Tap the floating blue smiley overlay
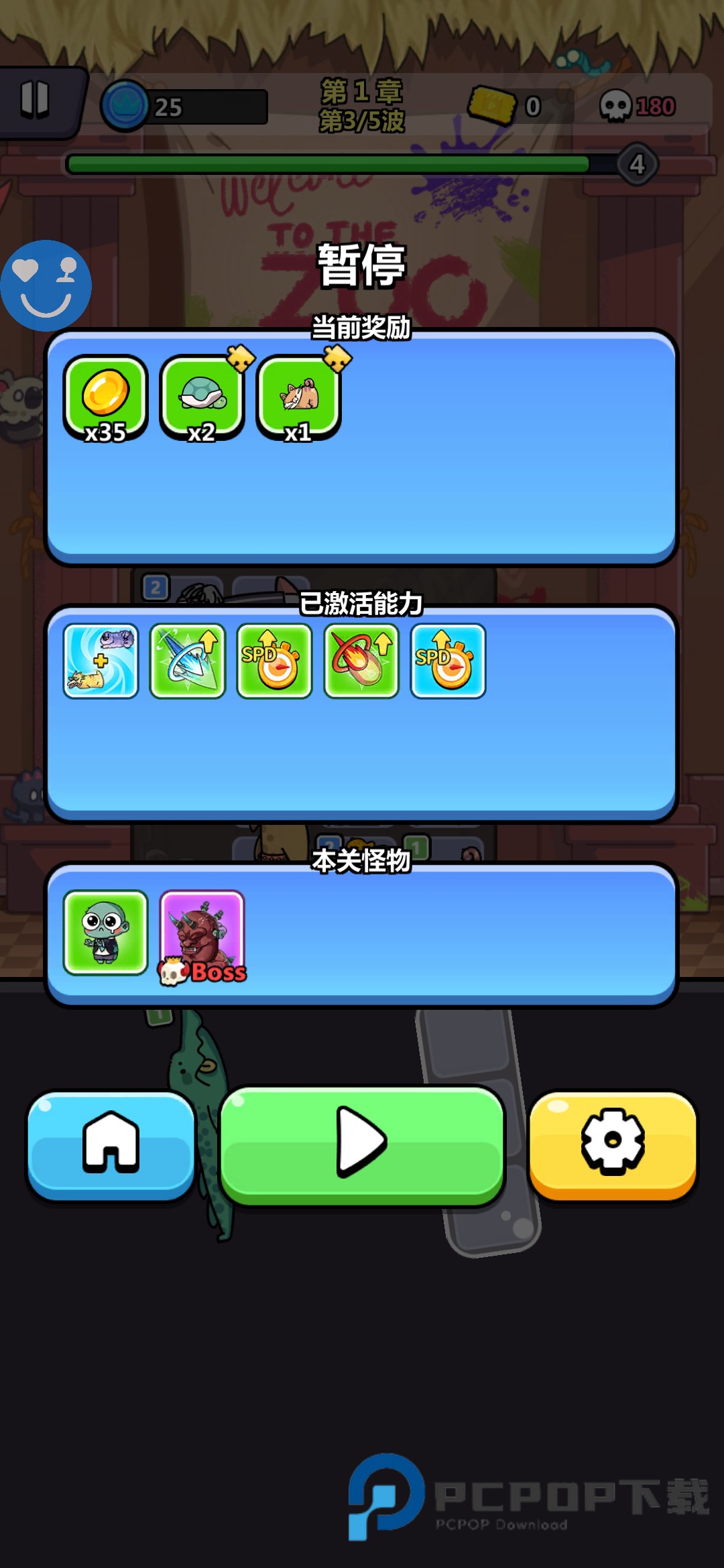The width and height of the screenshot is (724, 1568). 46,284
